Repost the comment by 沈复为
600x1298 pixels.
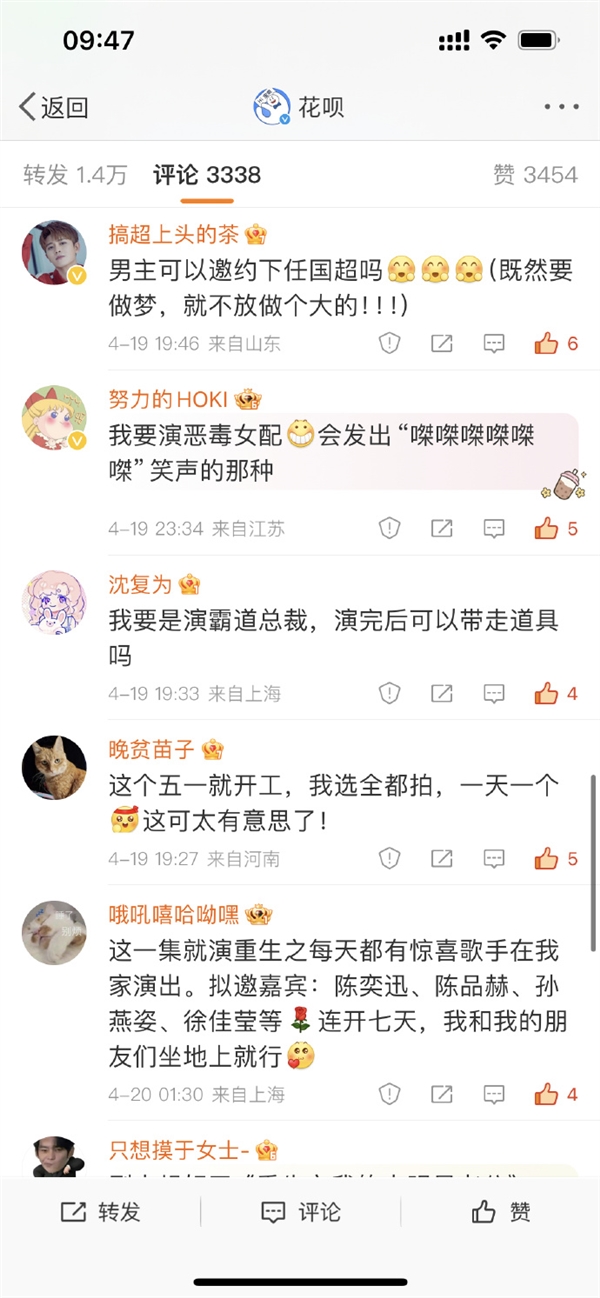pos(441,693)
